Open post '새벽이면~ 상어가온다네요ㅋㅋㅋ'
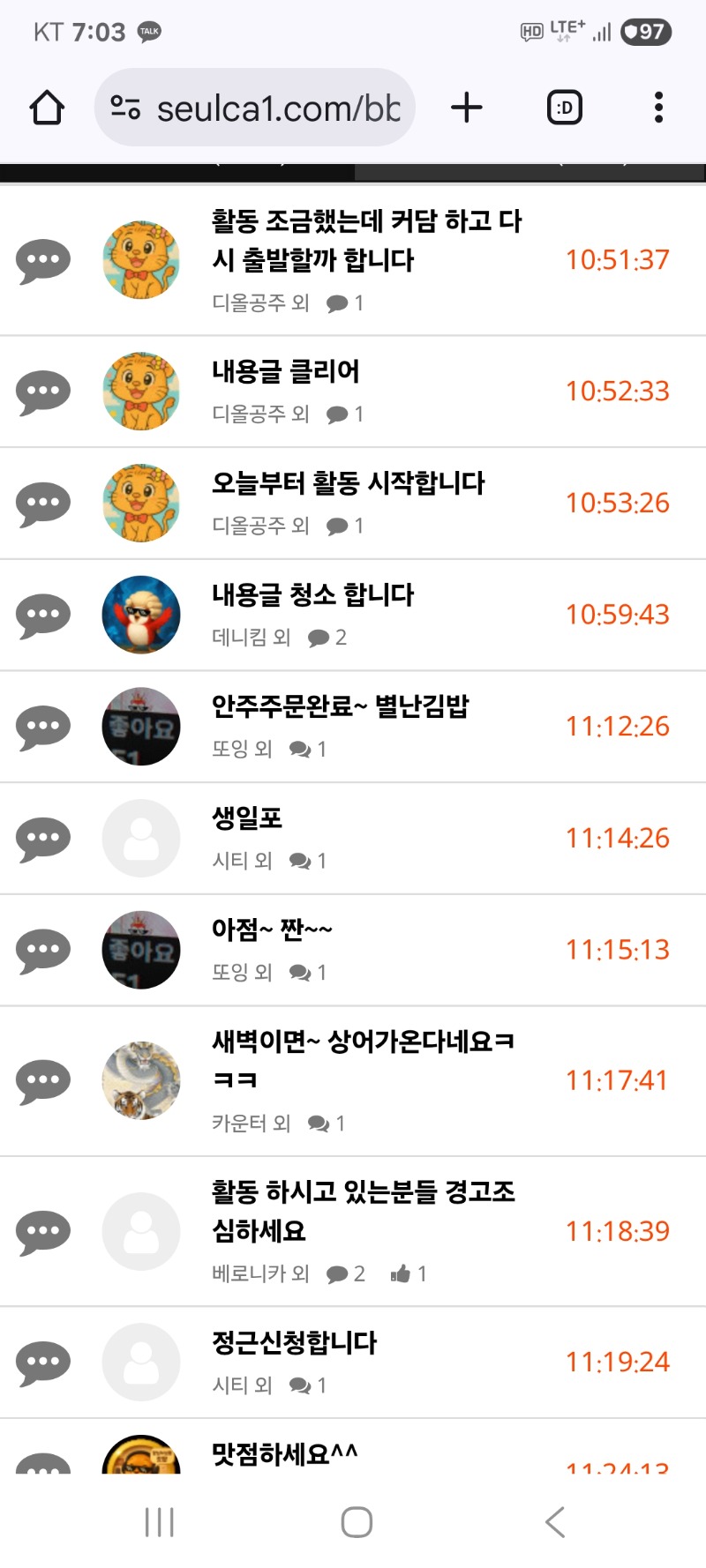 362,1059
